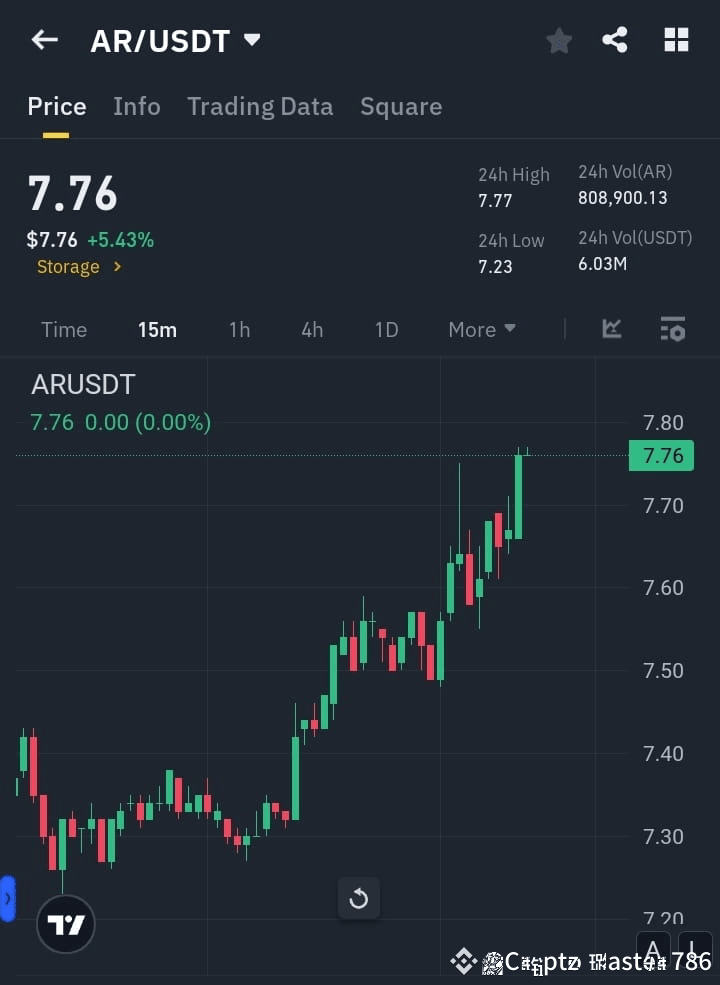
Task: Tap the back arrow to exit chart
Action: [x=43, y=40]
